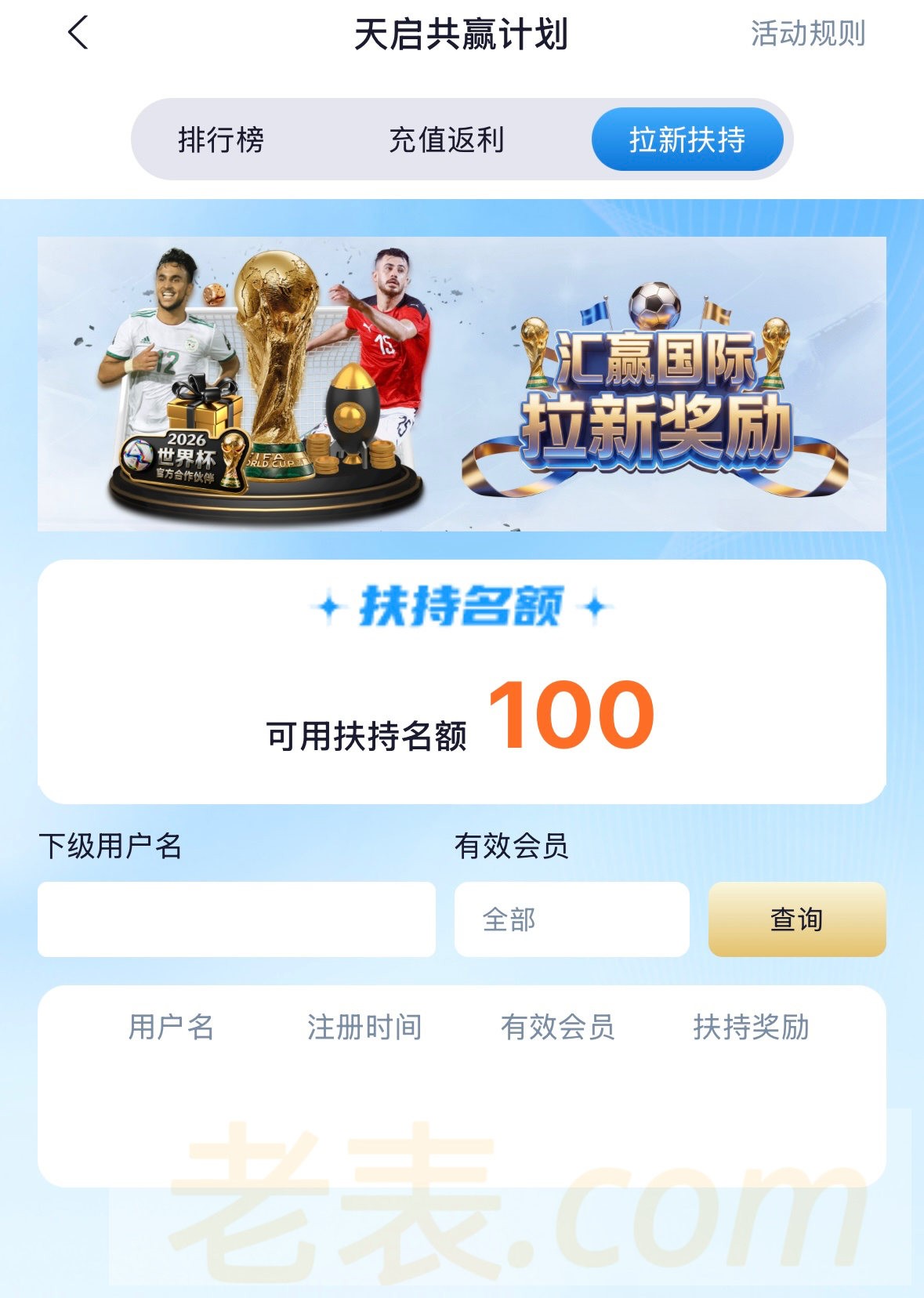Open 活动规则 activity rules
Image resolution: width=924 pixels, height=1298 pixels.
coord(807,34)
